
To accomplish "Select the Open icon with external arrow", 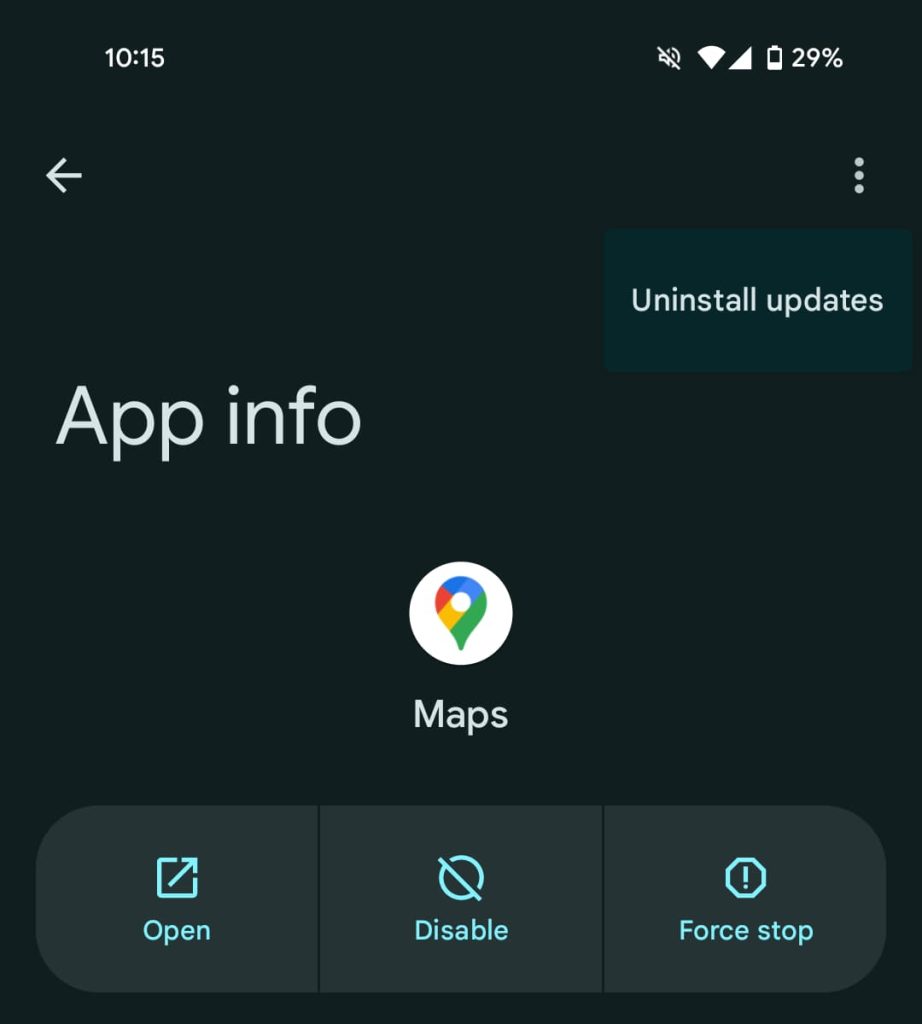I will 176,877.
